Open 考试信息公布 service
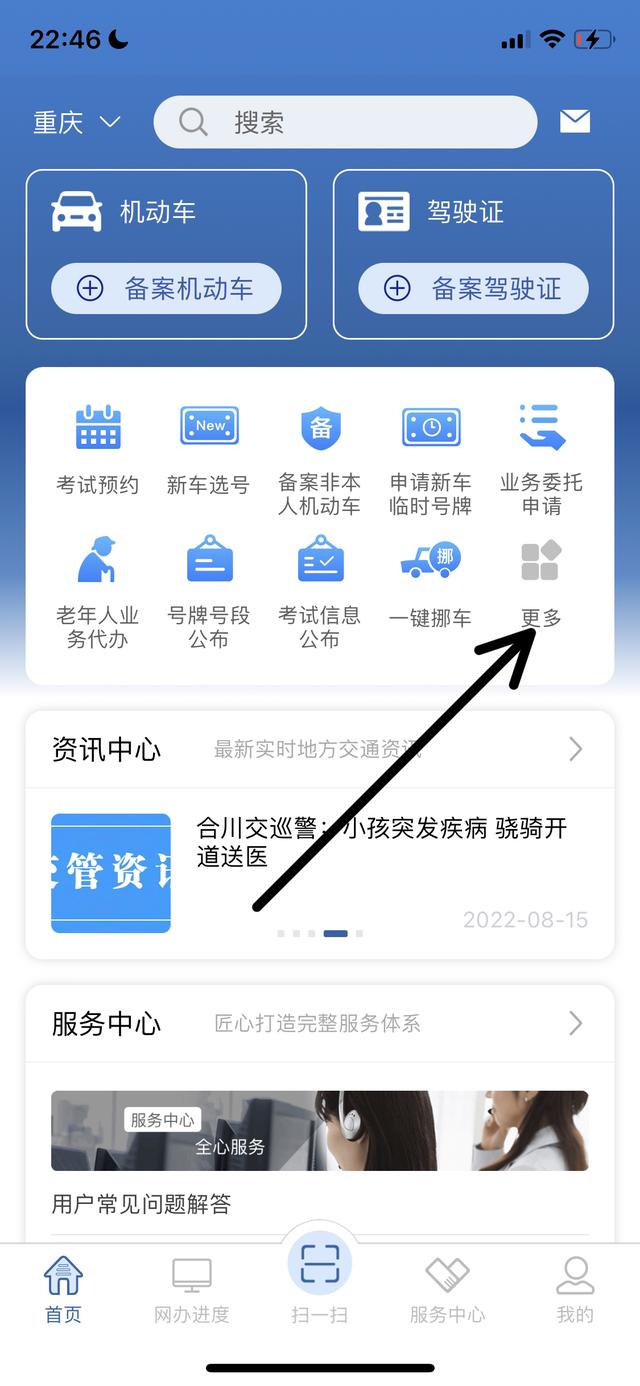Screen dimensions: 640x1386 319,590
